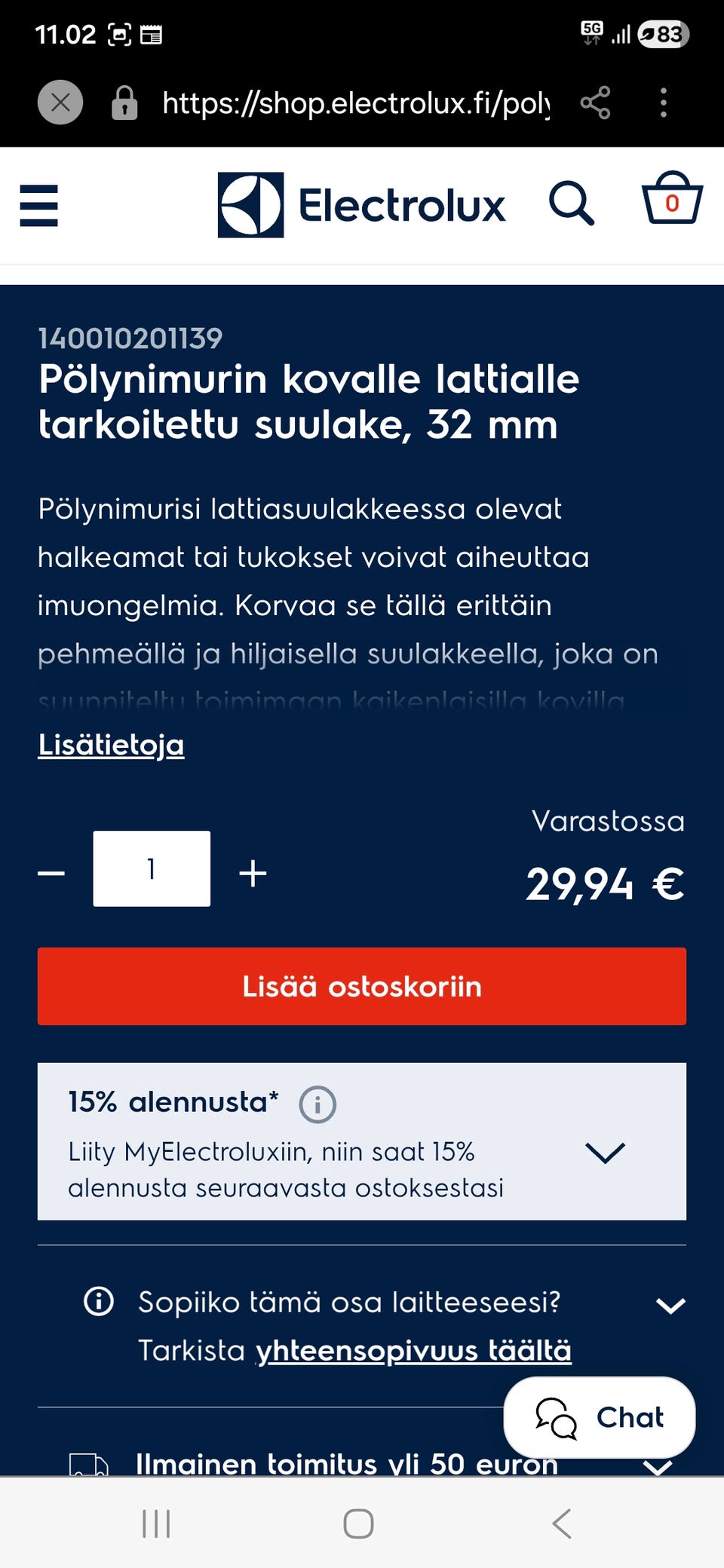Click the info icon next to 15% alennusta

[x=318, y=1104]
